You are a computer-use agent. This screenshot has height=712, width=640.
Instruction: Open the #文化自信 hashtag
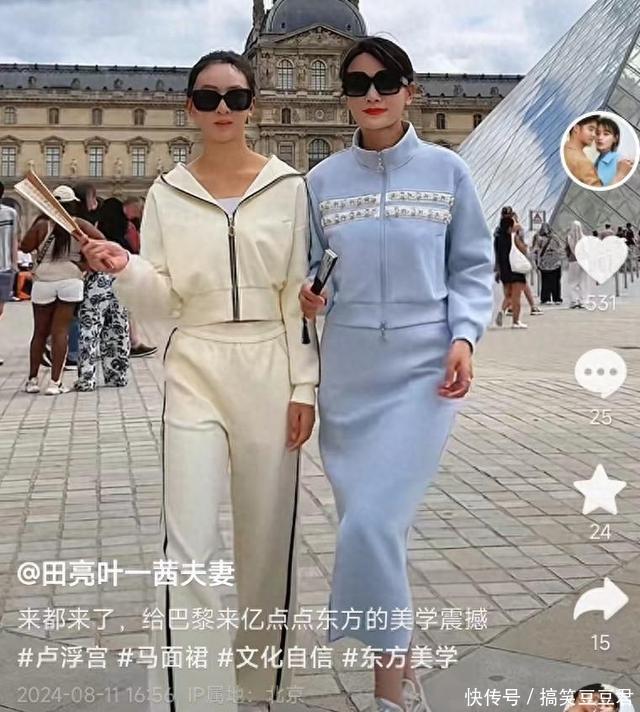click(x=274, y=657)
